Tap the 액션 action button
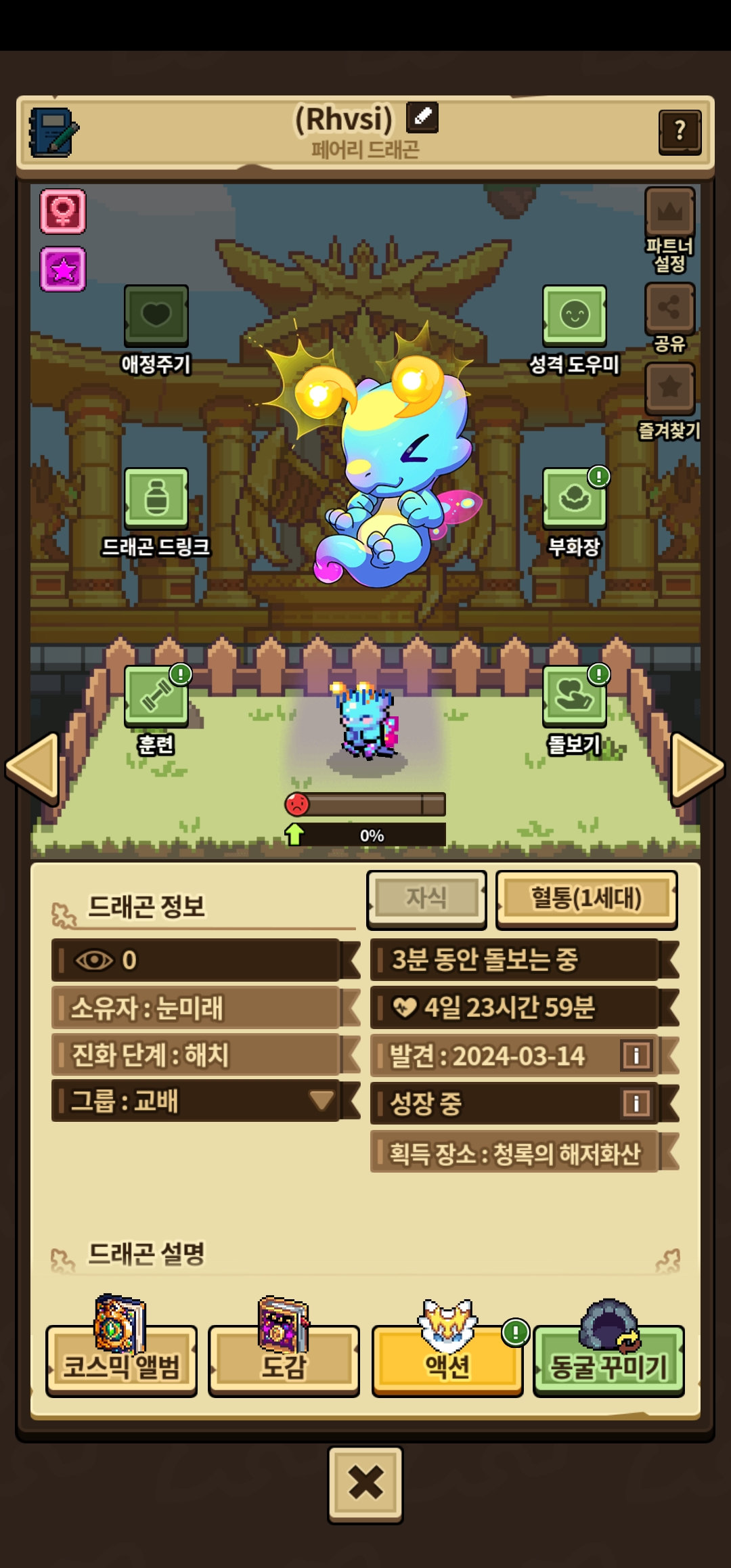731x1568 pixels. (x=447, y=1361)
